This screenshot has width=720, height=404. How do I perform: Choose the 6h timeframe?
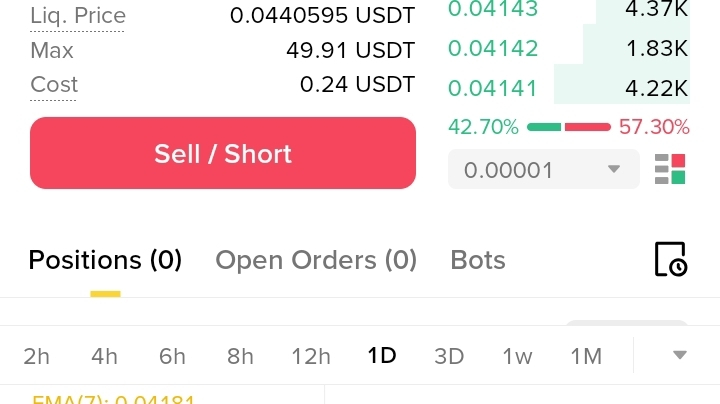pyautogui.click(x=172, y=356)
